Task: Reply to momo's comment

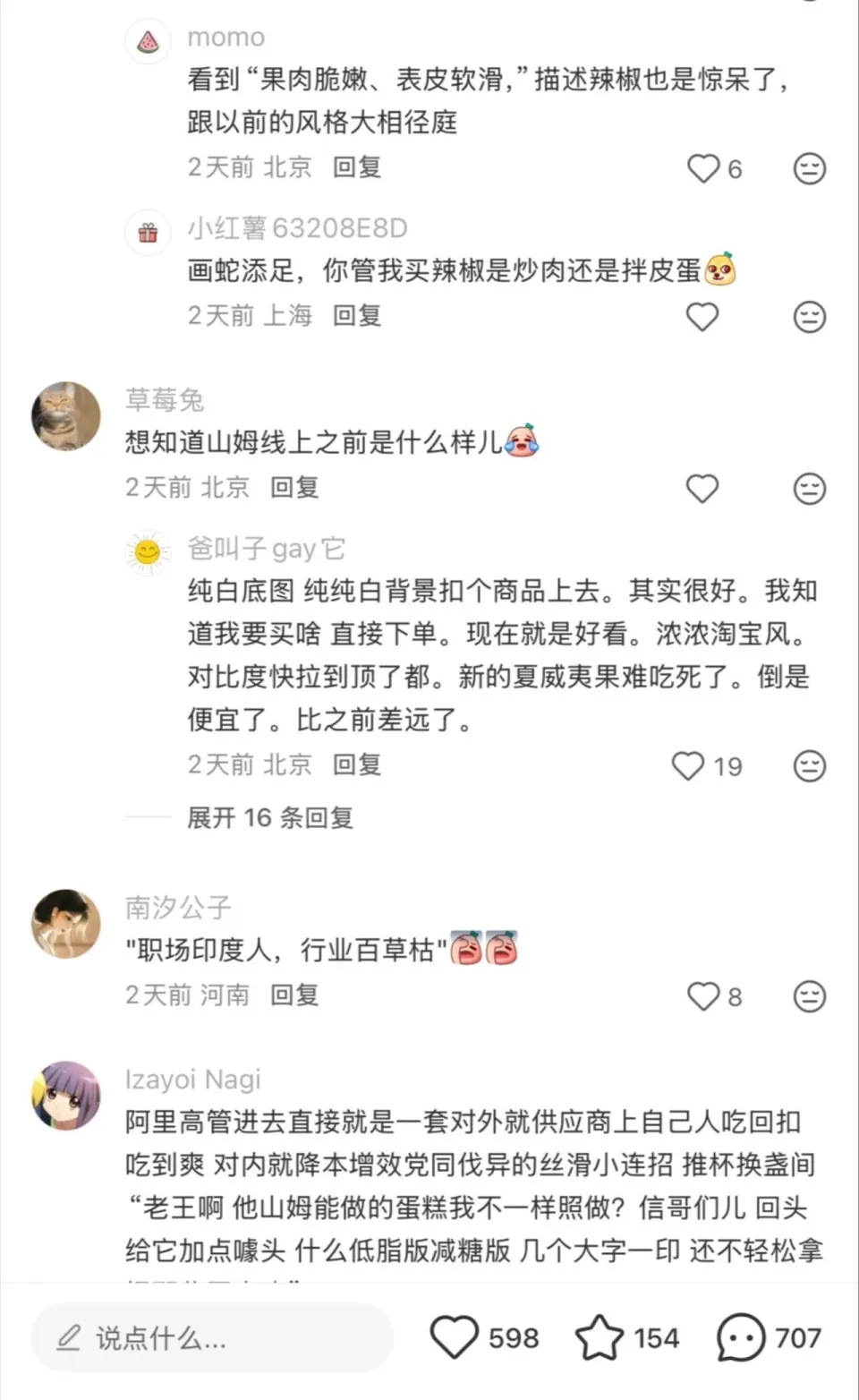Action: point(357,167)
